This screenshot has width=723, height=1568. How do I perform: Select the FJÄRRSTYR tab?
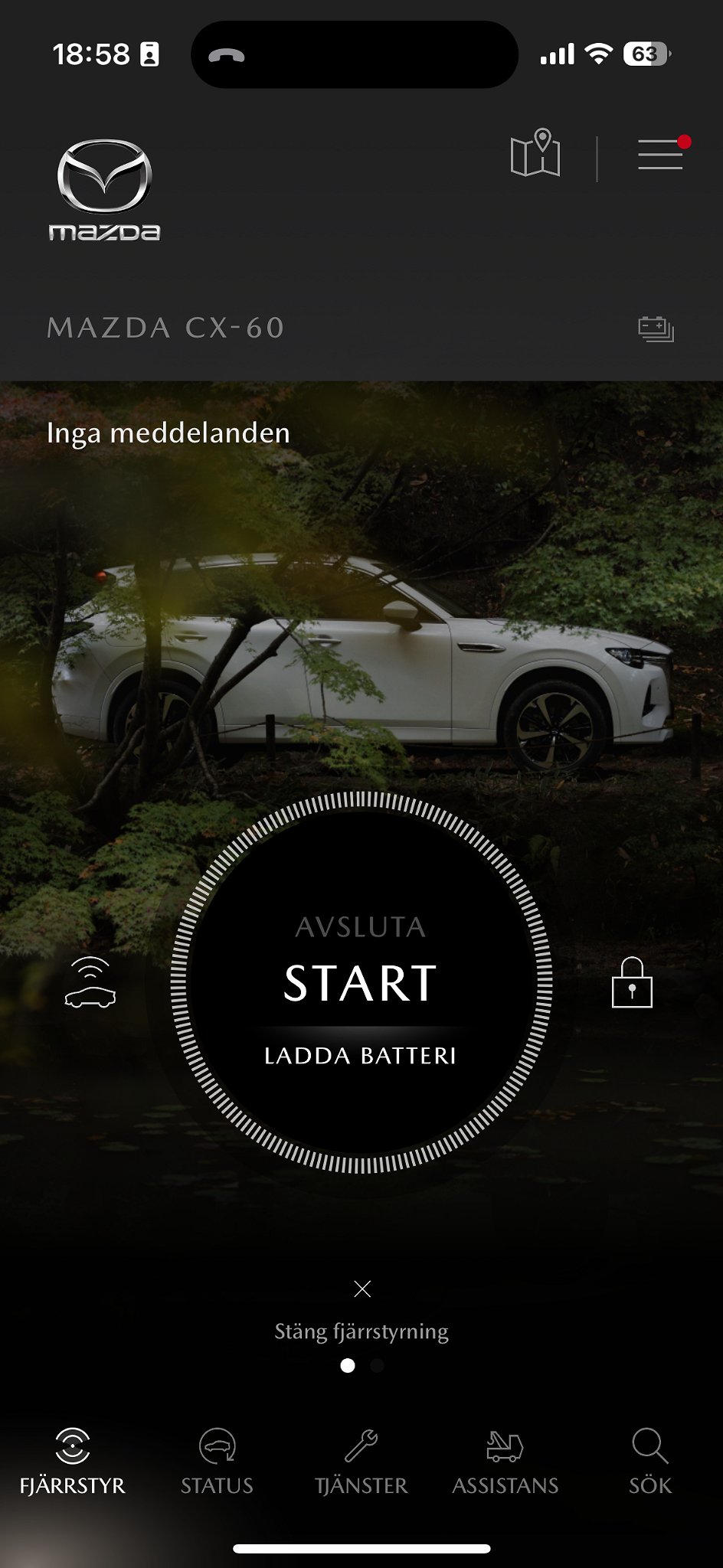click(x=73, y=1462)
